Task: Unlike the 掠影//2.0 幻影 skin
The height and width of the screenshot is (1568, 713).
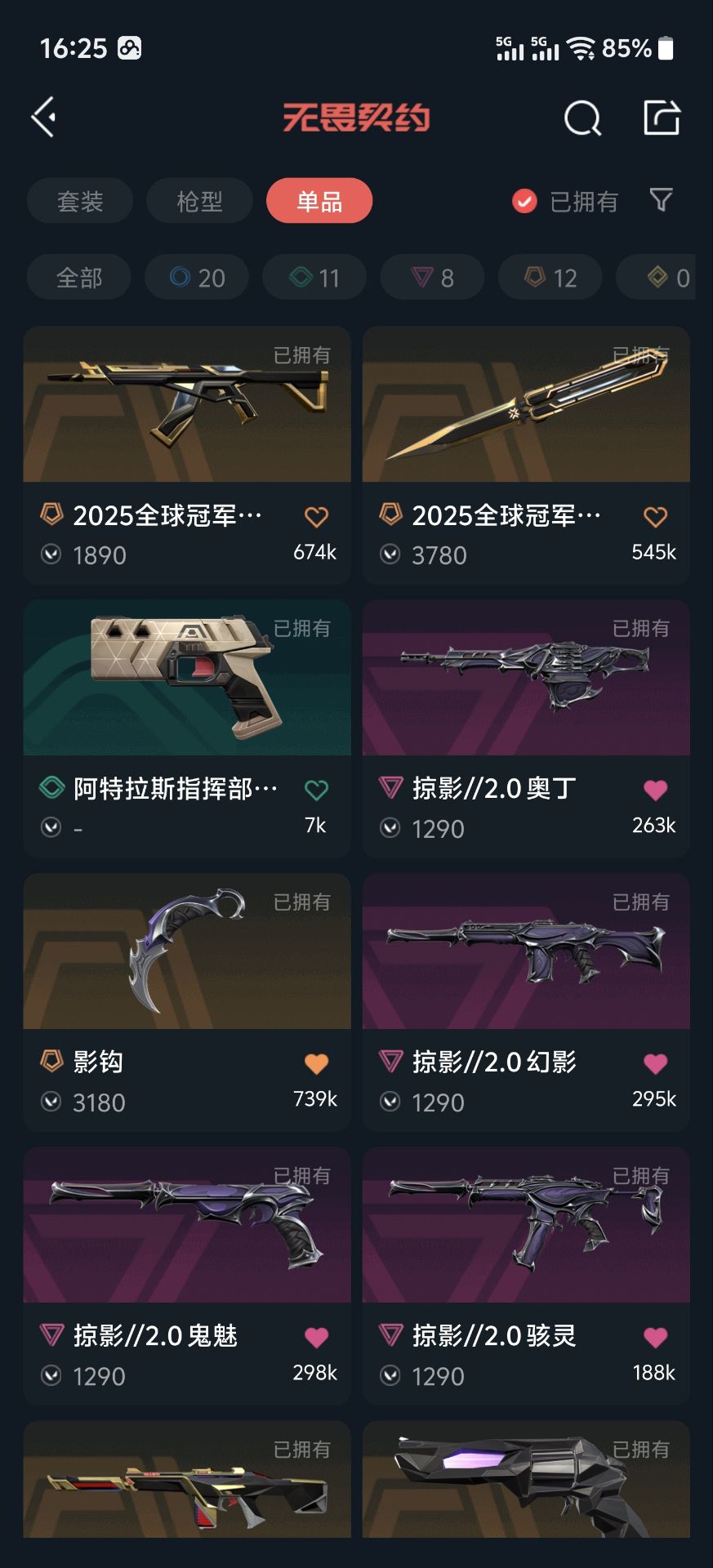Action: (655, 1063)
